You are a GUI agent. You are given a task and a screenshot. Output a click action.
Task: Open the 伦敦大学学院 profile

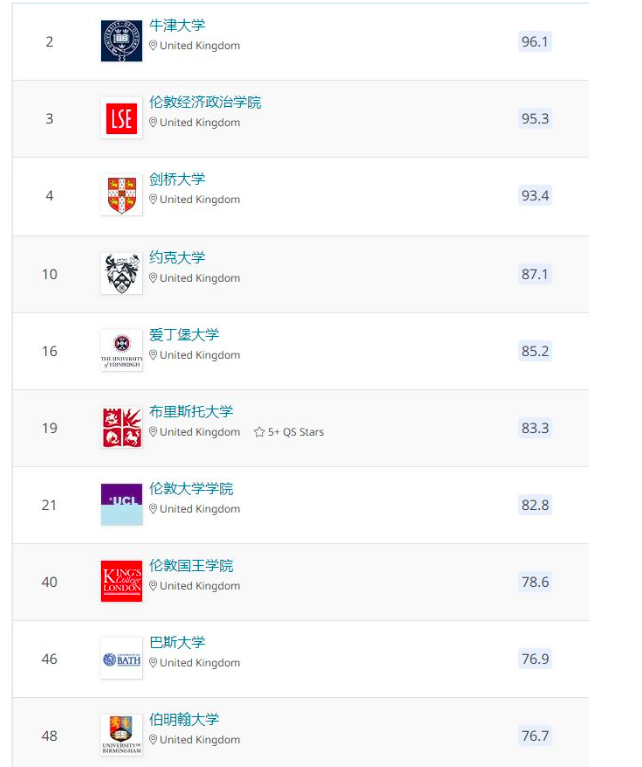191,488
